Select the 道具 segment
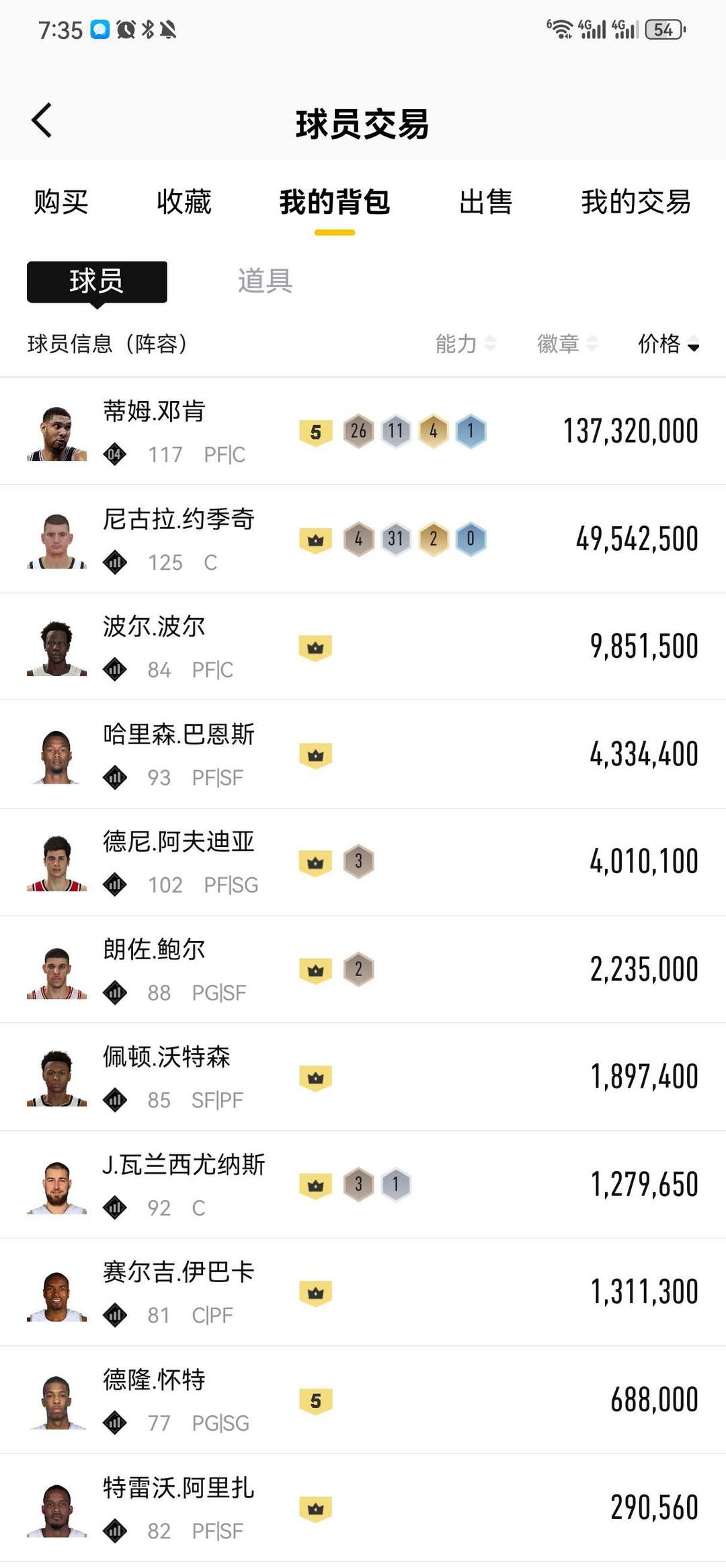Screen dimensions: 726x1568 point(265,281)
